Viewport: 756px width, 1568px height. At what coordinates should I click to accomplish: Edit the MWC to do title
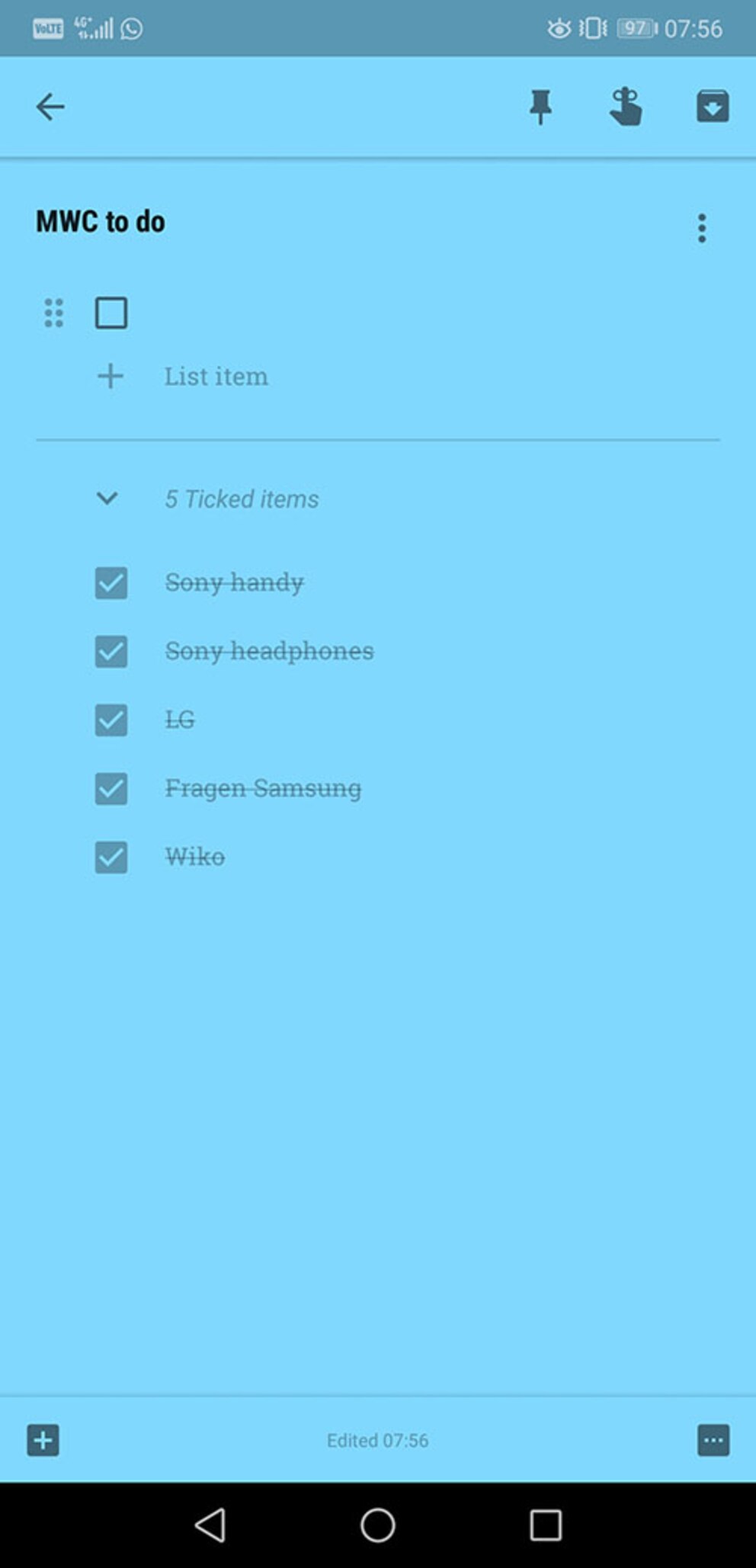[x=101, y=222]
